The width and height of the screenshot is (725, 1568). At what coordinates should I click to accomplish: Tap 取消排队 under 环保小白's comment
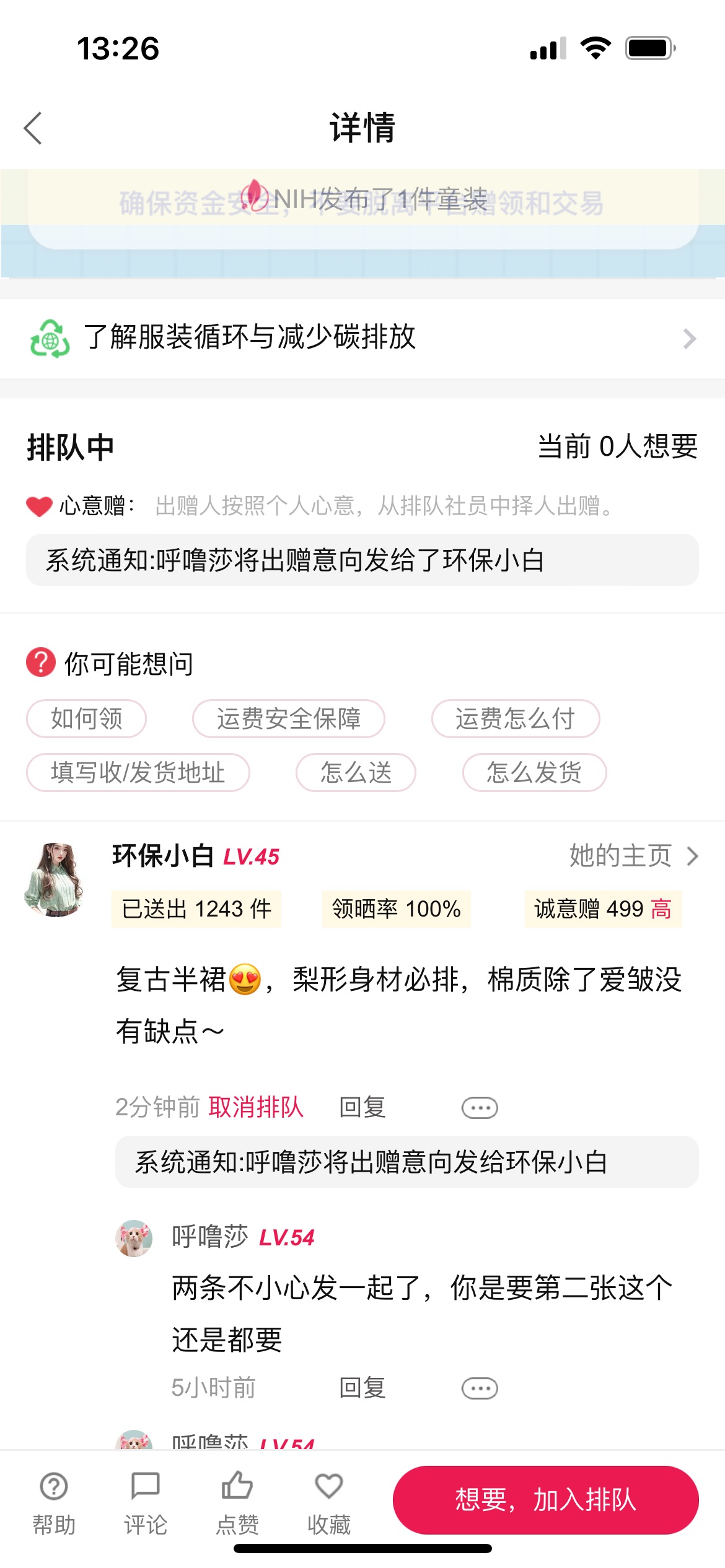pos(256,1107)
